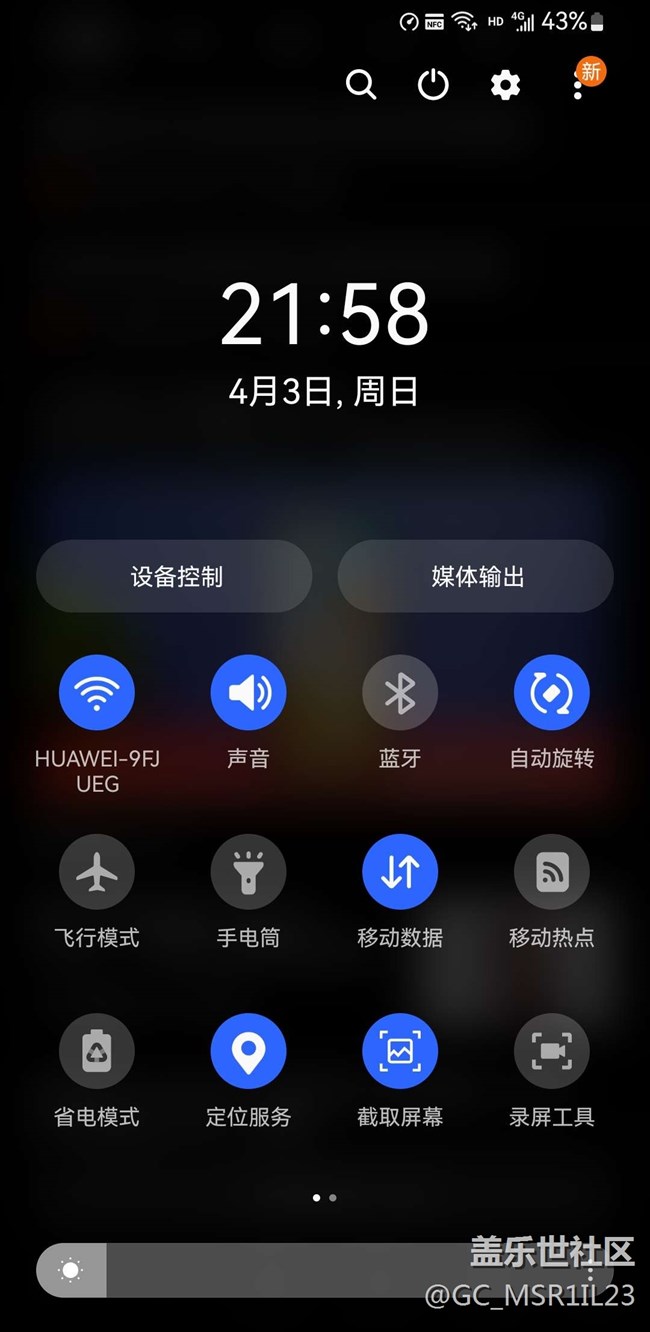Open the power menu icon
Viewport: 650px width, 1332px height.
tap(433, 85)
